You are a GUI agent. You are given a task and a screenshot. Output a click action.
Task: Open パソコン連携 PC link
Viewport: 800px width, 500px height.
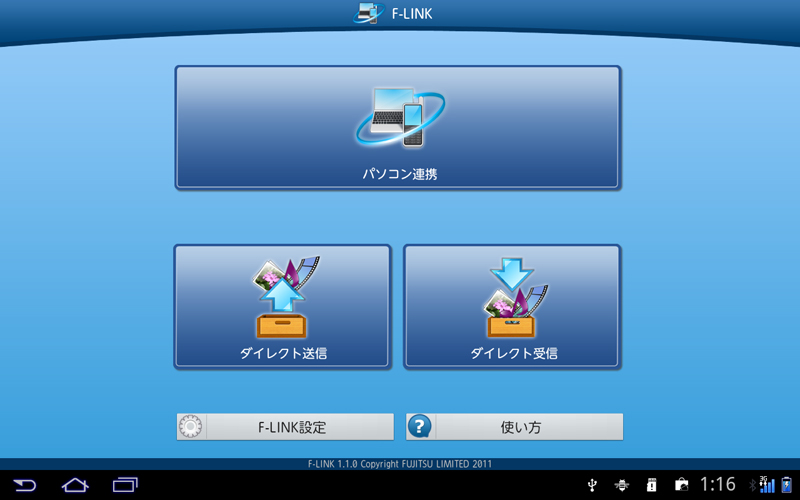398,128
